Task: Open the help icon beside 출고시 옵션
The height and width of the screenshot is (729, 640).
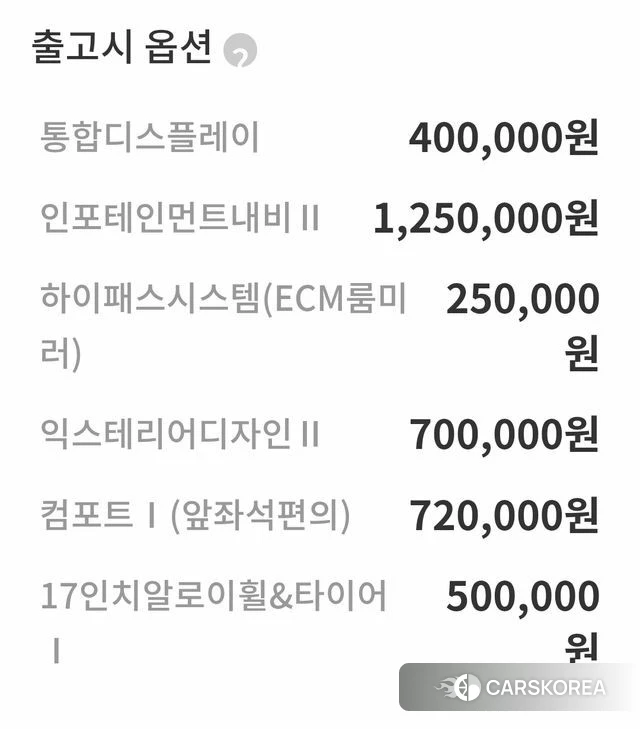Action: [240, 51]
